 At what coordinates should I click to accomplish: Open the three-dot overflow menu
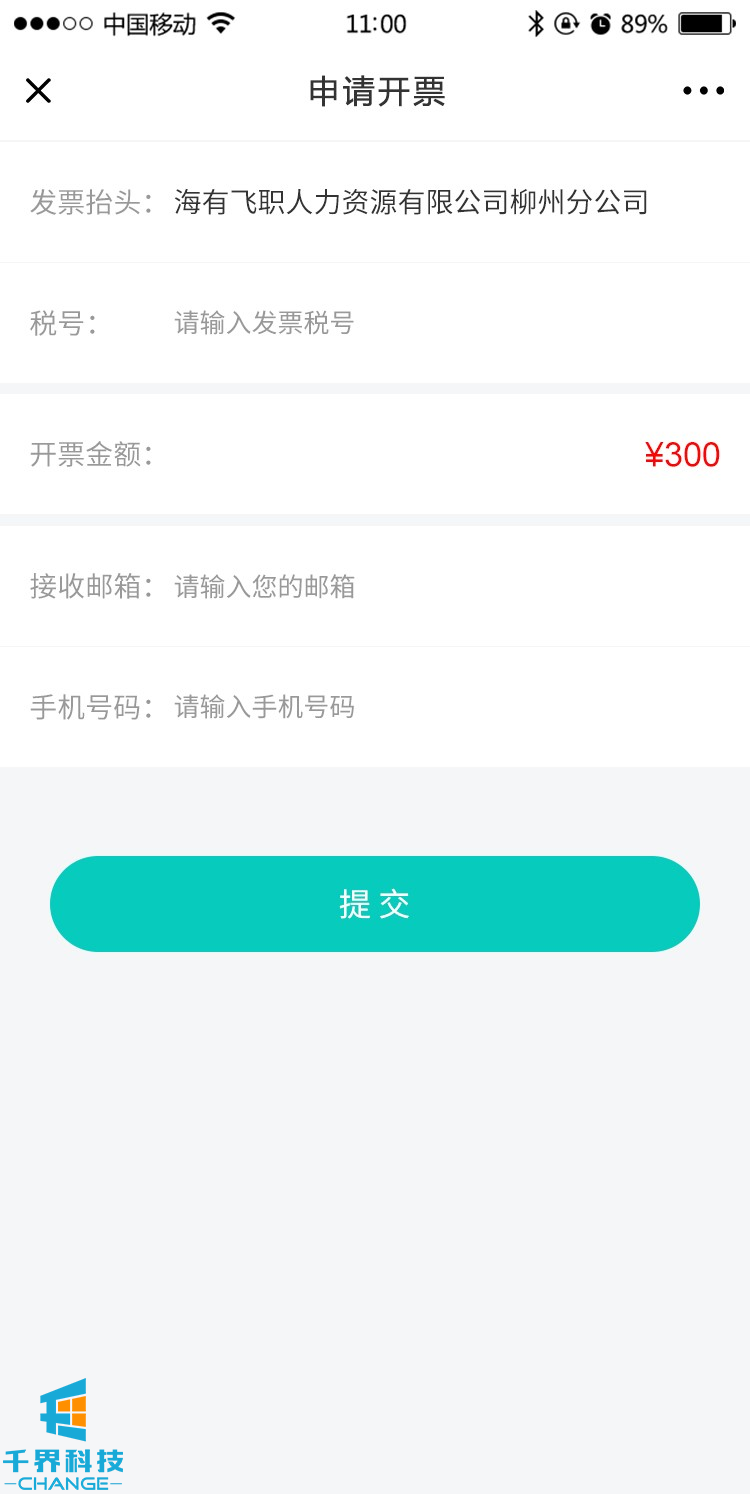(x=703, y=91)
